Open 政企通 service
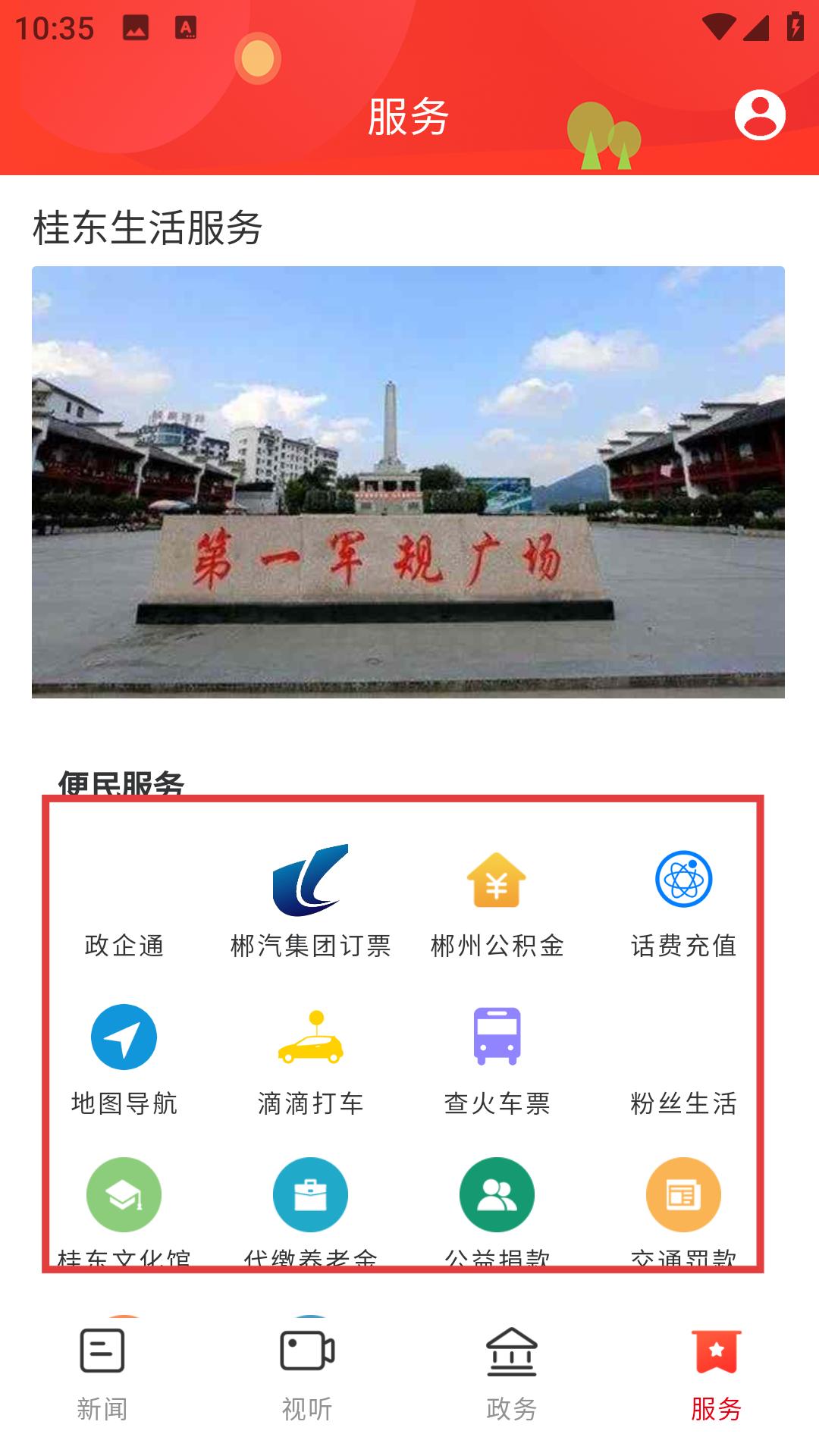The width and height of the screenshot is (819, 1456). point(124,910)
